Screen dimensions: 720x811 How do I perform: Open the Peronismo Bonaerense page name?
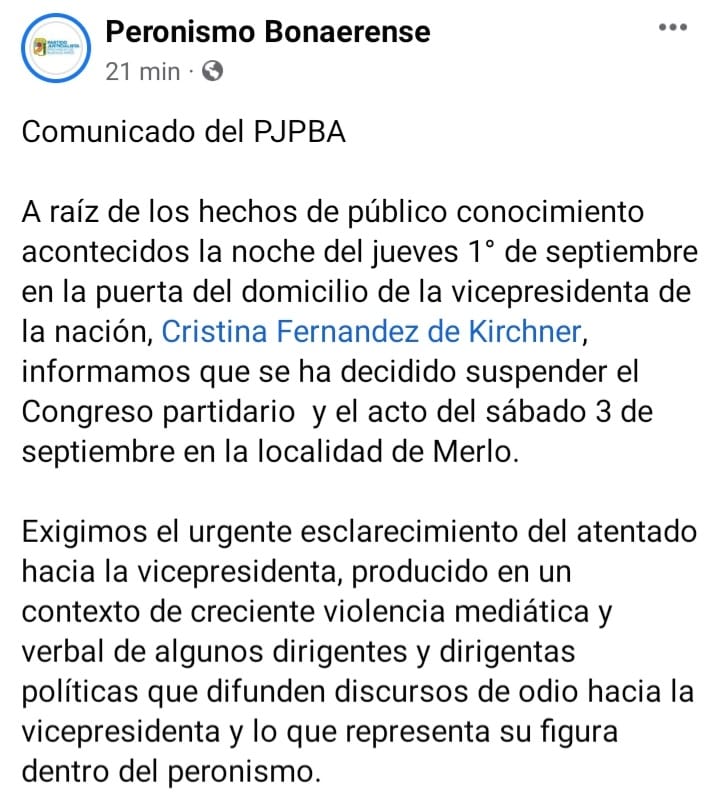(x=268, y=32)
